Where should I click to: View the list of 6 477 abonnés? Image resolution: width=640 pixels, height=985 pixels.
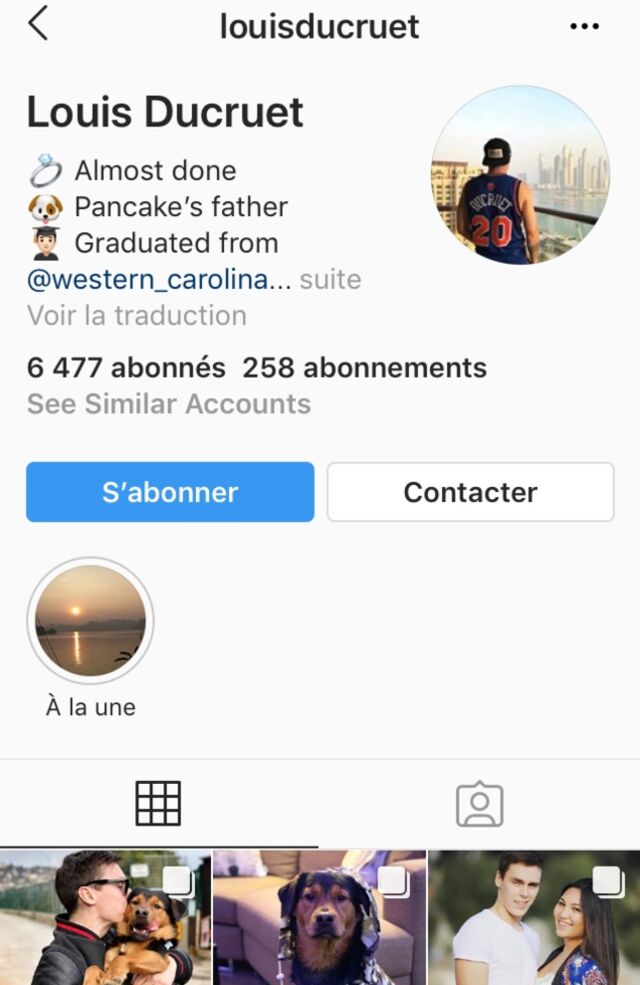[x=126, y=368]
